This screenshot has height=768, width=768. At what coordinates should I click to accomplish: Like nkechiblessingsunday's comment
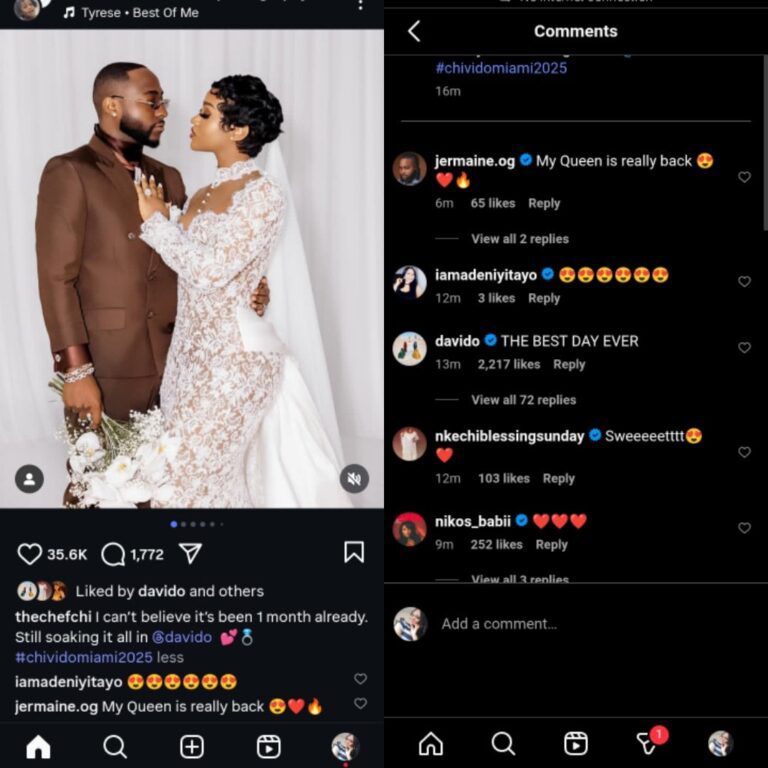744,452
